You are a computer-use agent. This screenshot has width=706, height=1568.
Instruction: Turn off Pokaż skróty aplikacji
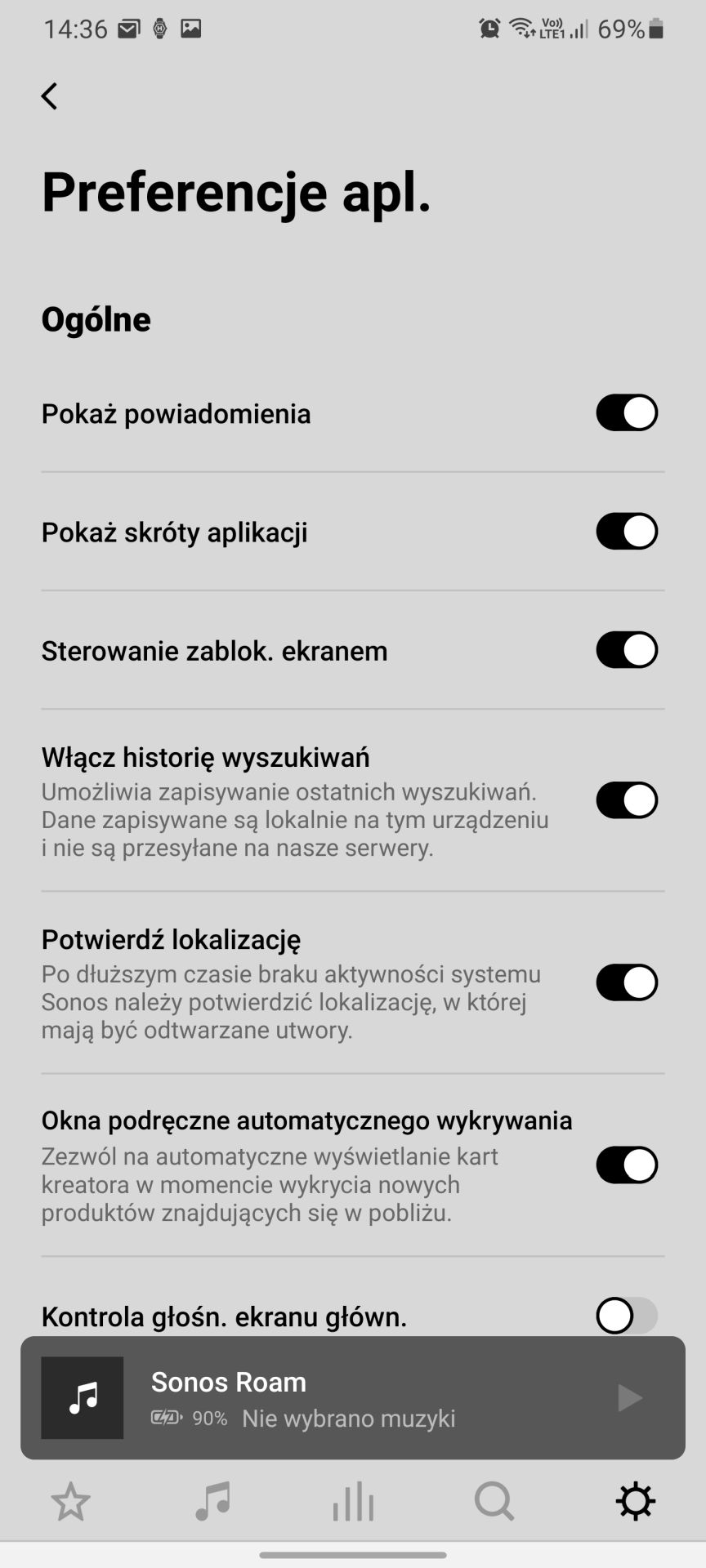pyautogui.click(x=627, y=532)
